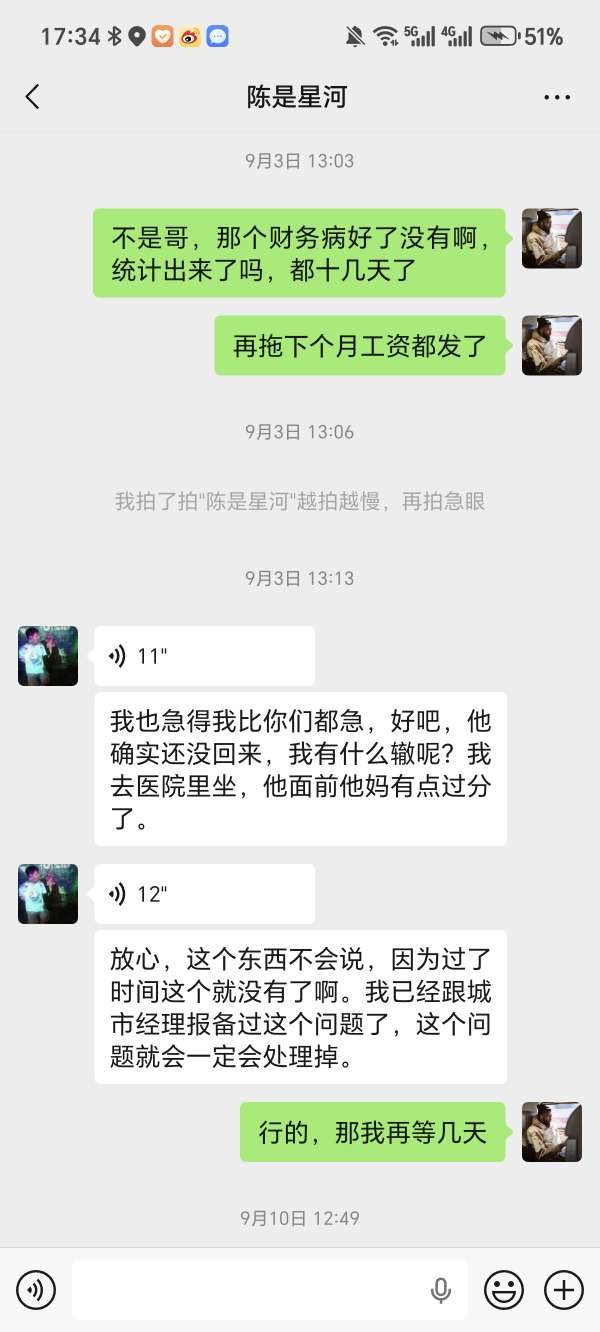600x1332 pixels.
Task: Go back to the chat list
Action: (x=32, y=97)
